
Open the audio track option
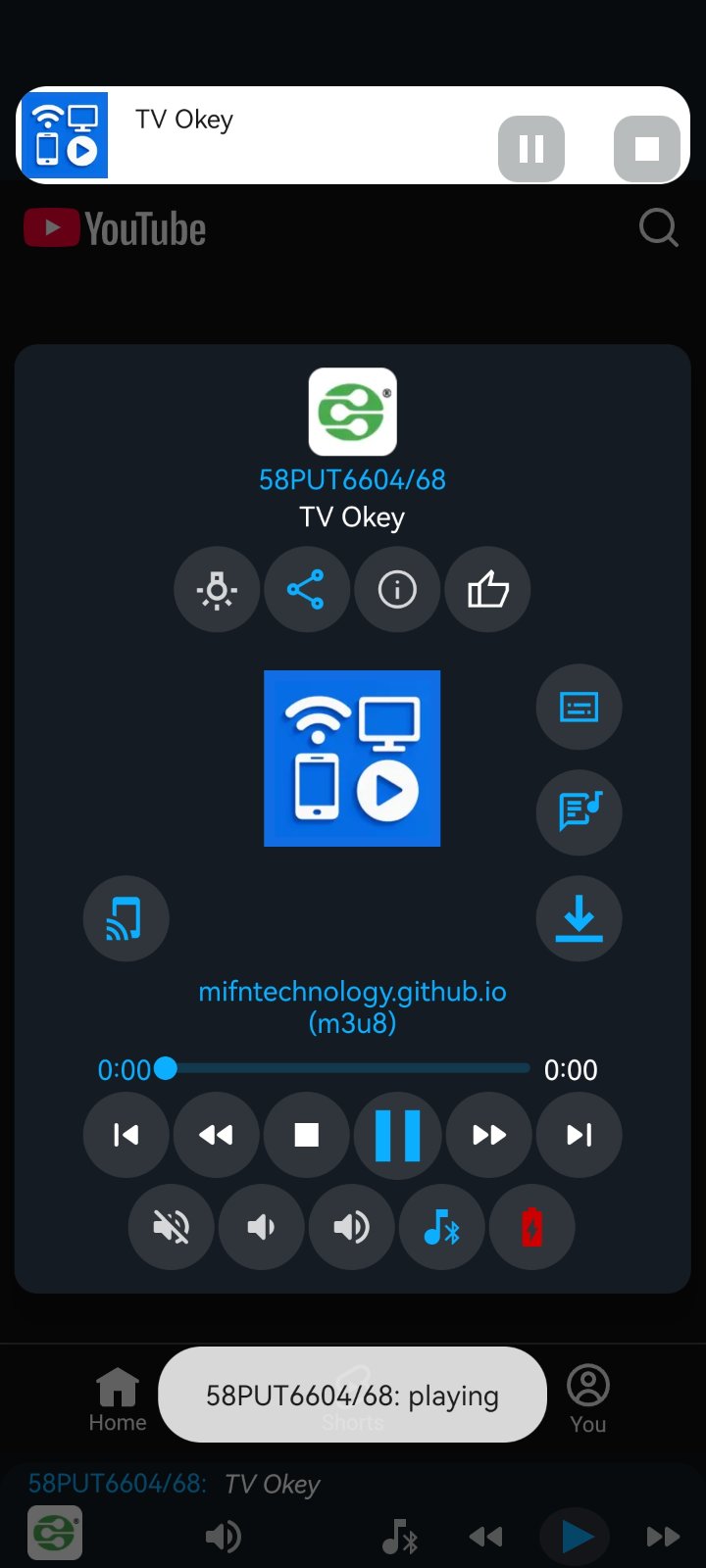(x=579, y=812)
